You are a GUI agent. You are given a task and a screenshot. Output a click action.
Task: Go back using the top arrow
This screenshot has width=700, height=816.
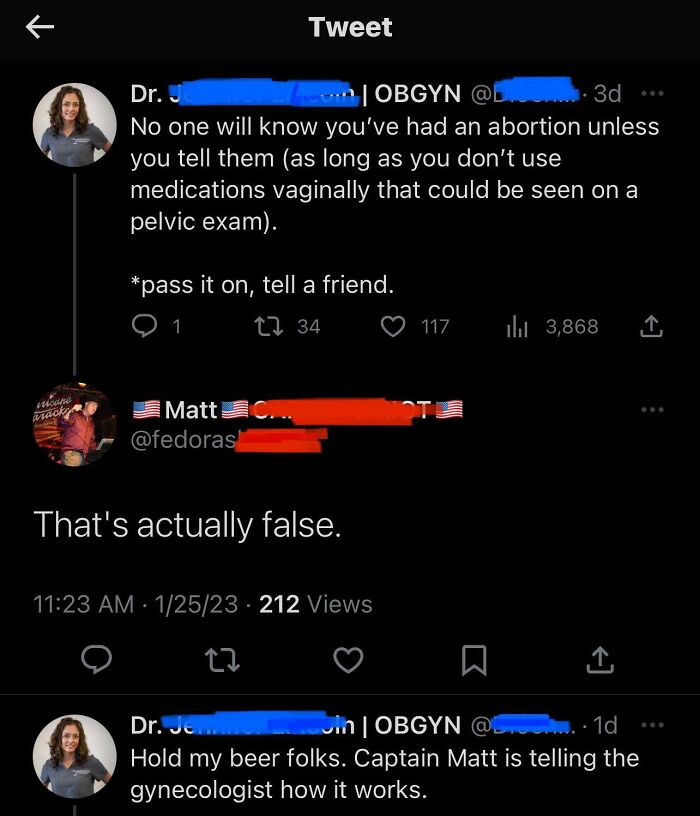pyautogui.click(x=40, y=28)
